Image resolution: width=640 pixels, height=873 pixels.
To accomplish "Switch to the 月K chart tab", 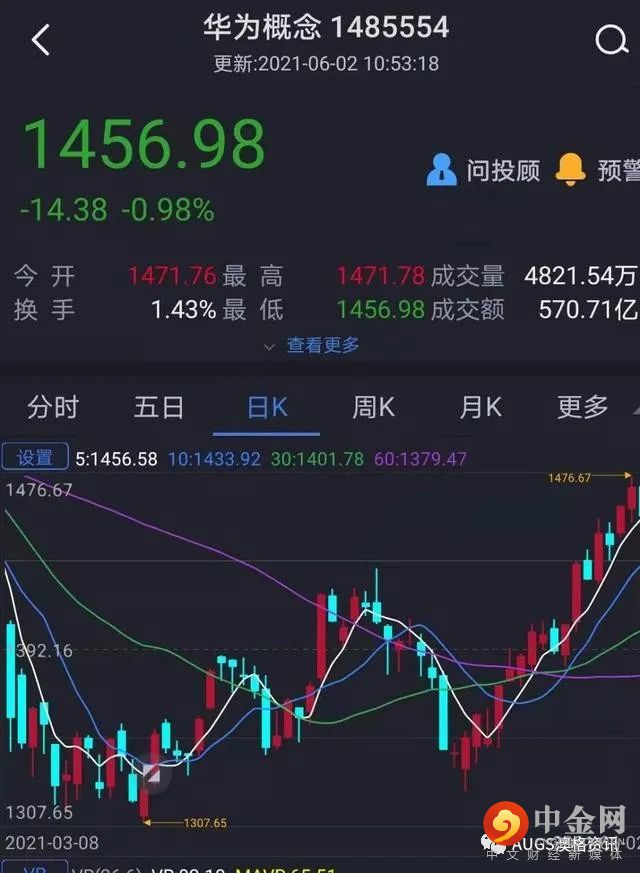I will (x=480, y=407).
